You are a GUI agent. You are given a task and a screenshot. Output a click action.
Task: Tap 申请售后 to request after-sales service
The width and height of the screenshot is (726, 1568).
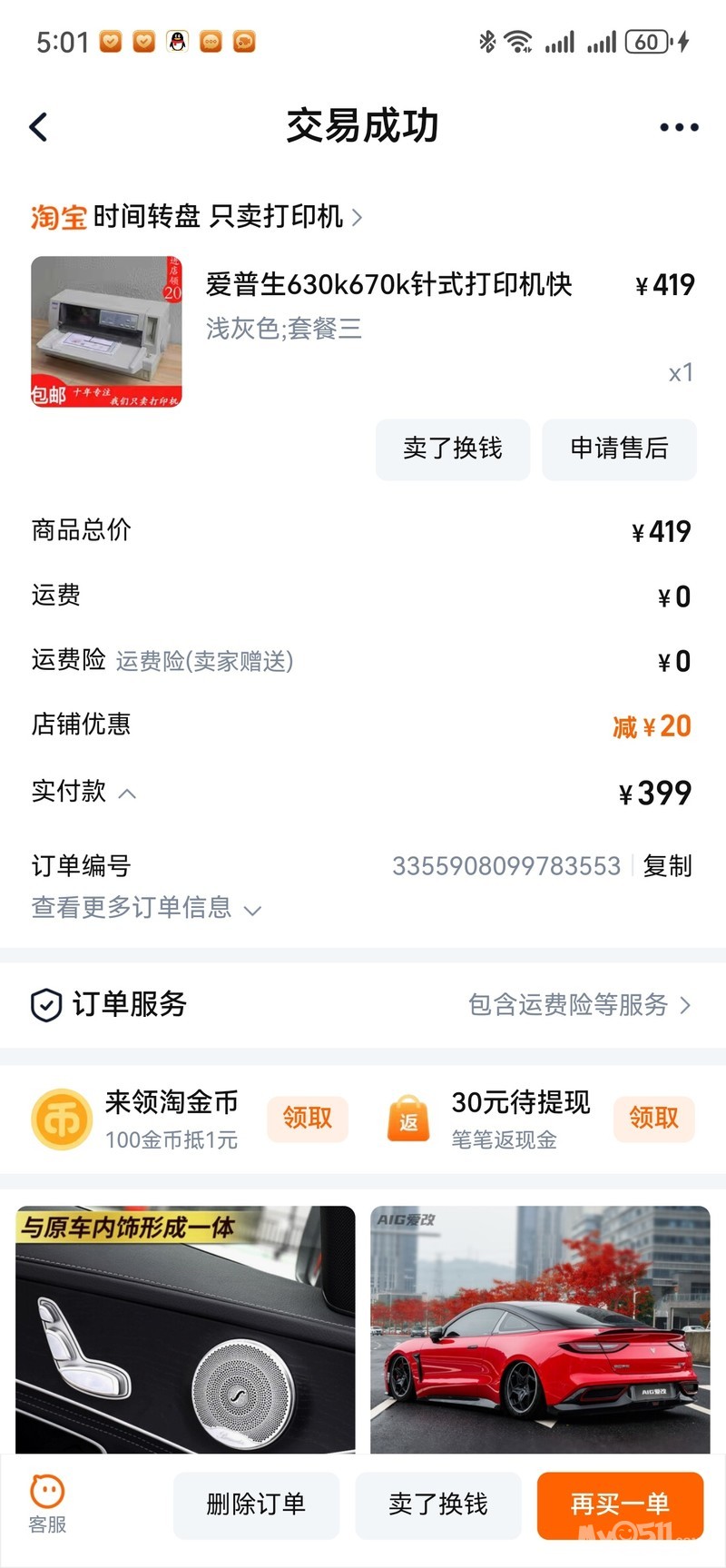coord(619,449)
